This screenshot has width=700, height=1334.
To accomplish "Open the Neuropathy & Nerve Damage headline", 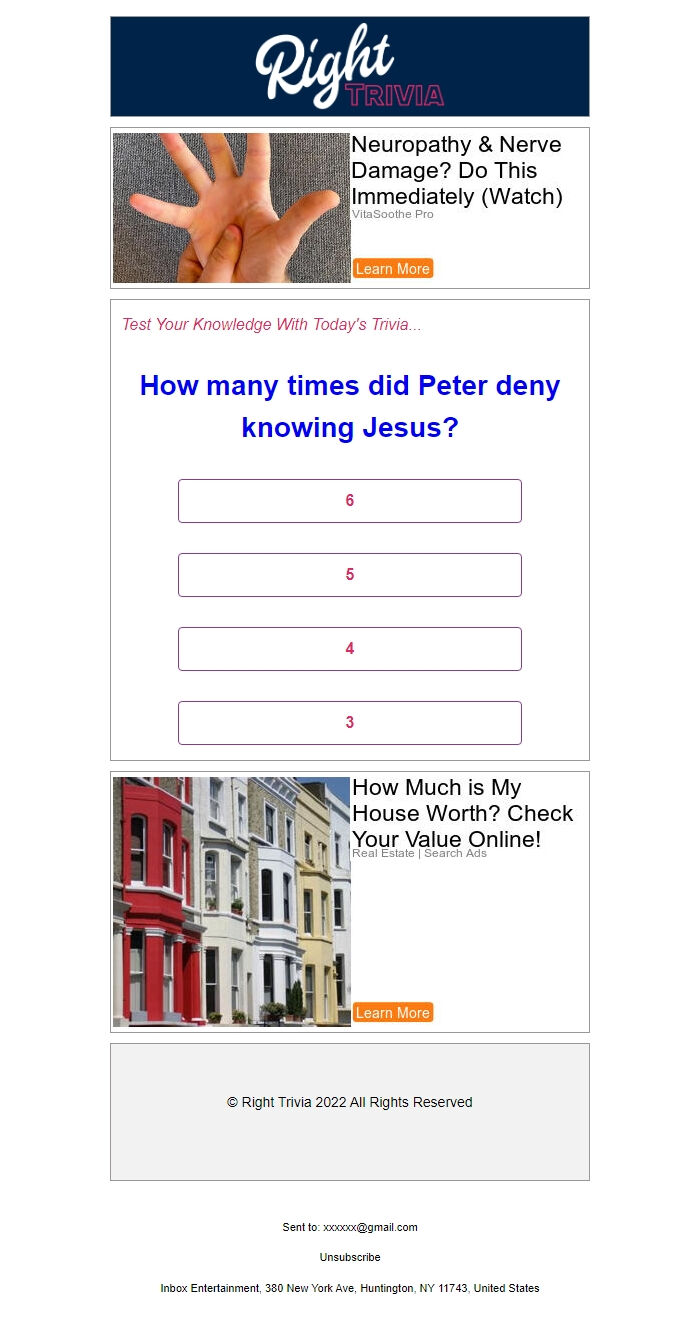I will [x=456, y=171].
